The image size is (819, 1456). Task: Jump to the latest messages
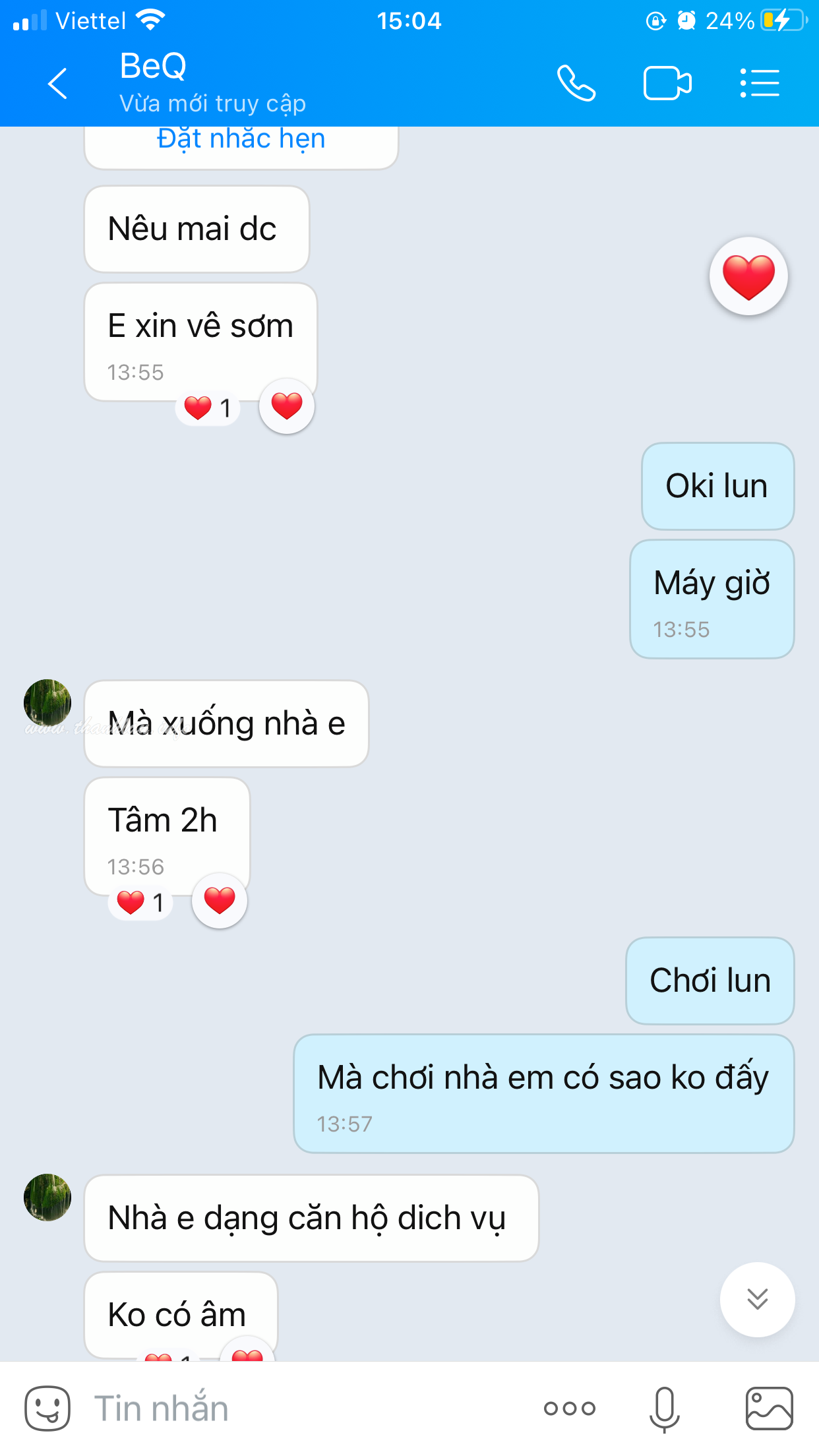click(x=758, y=1300)
